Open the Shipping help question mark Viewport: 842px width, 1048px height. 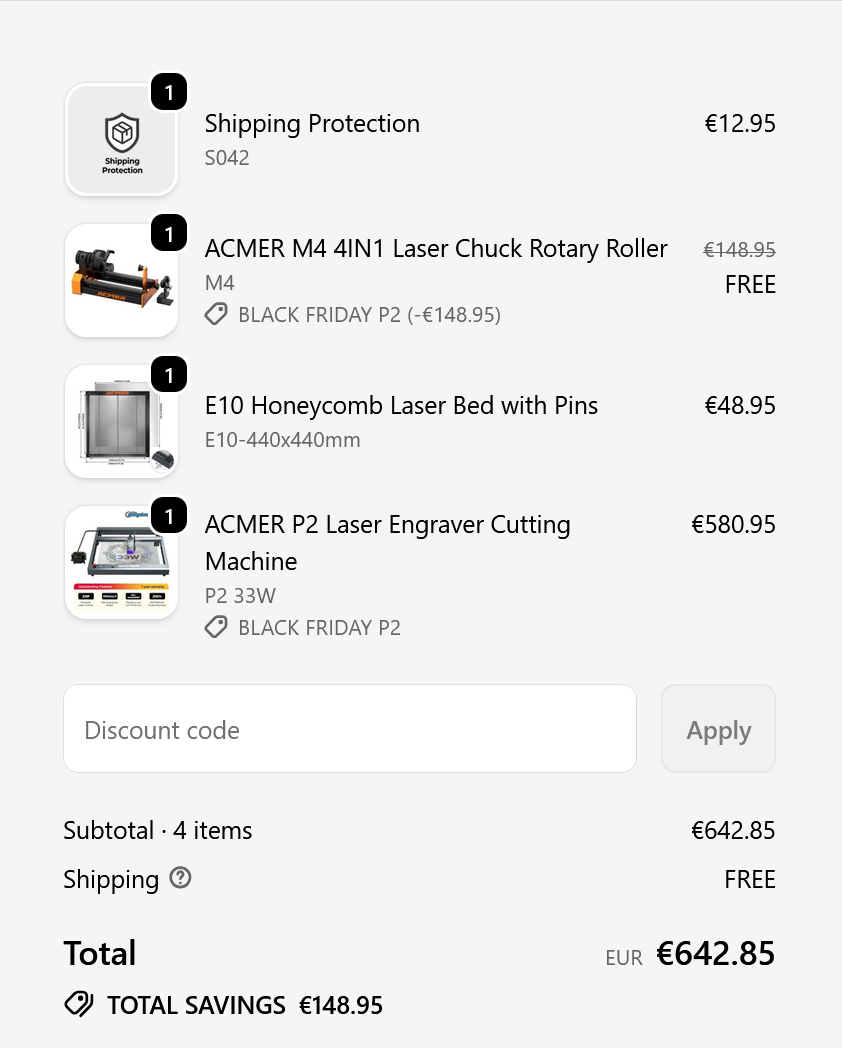[x=180, y=878]
